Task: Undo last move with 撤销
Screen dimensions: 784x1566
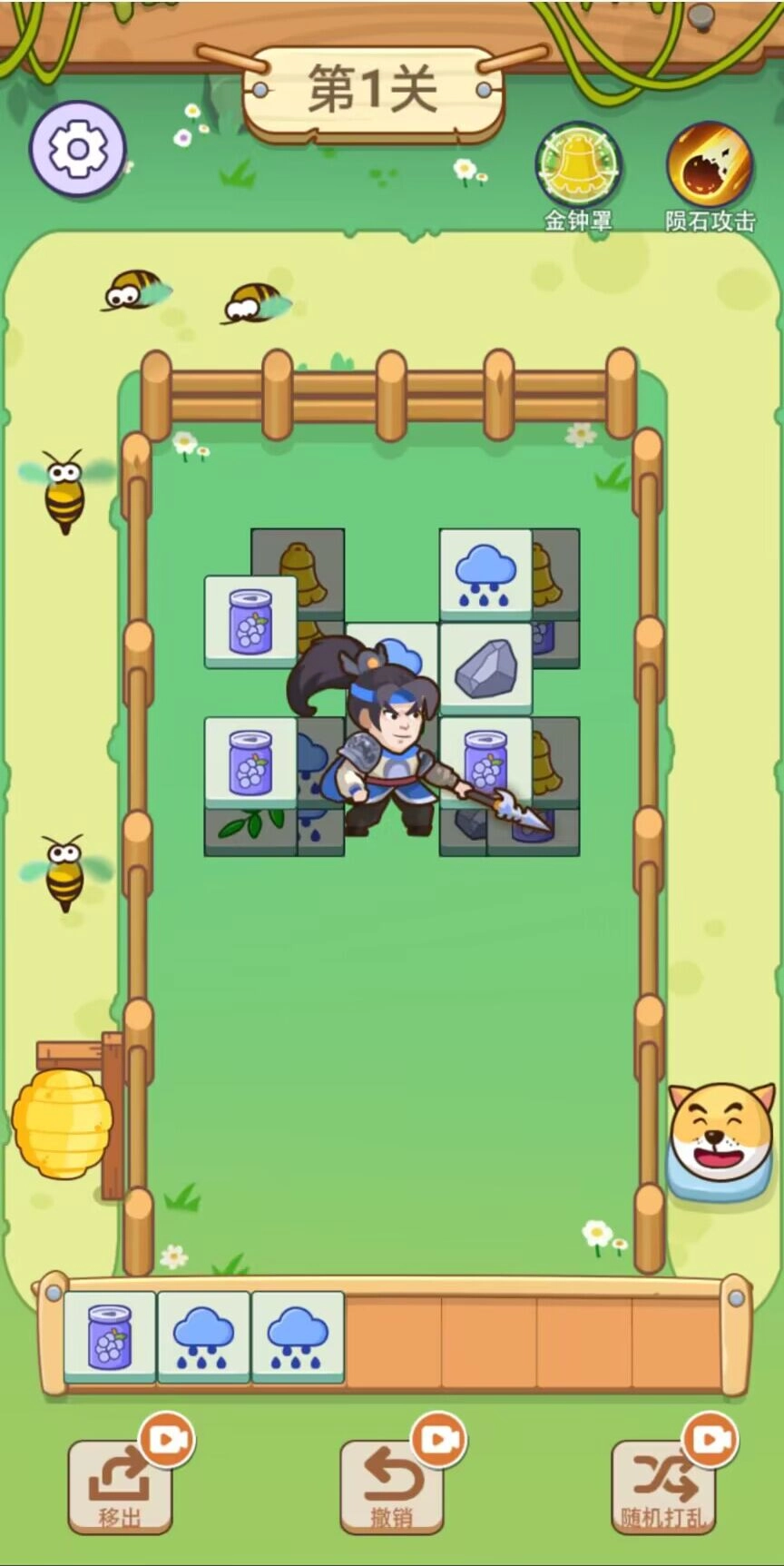Action: coord(392,1485)
